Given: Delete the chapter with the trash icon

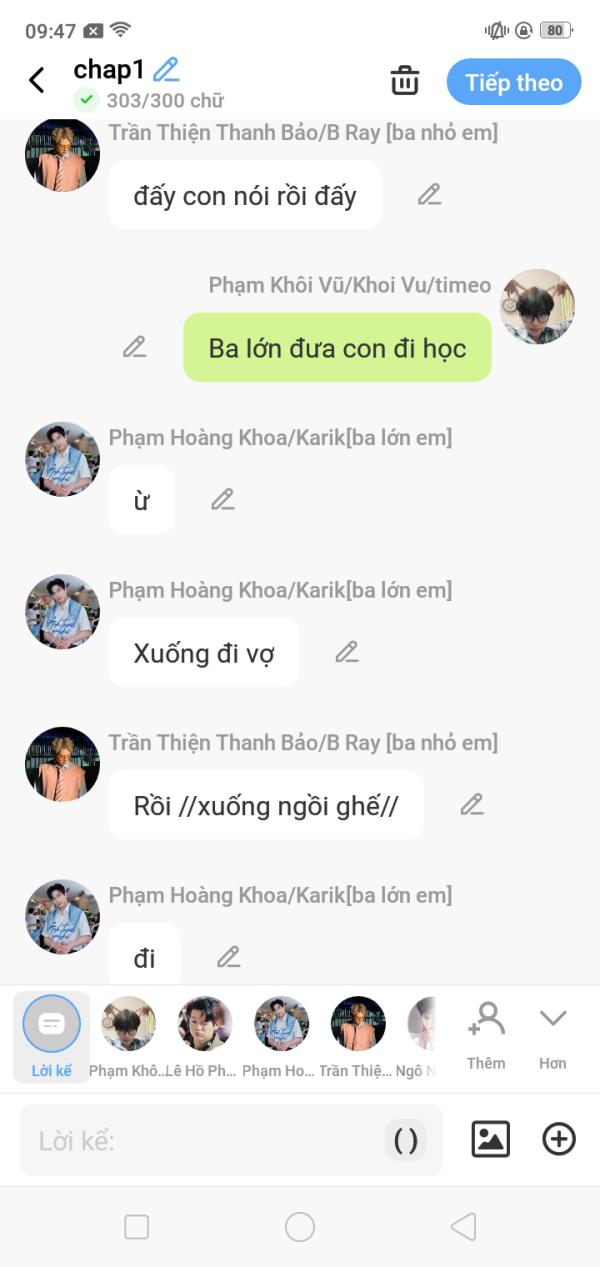Looking at the screenshot, I should click(404, 81).
